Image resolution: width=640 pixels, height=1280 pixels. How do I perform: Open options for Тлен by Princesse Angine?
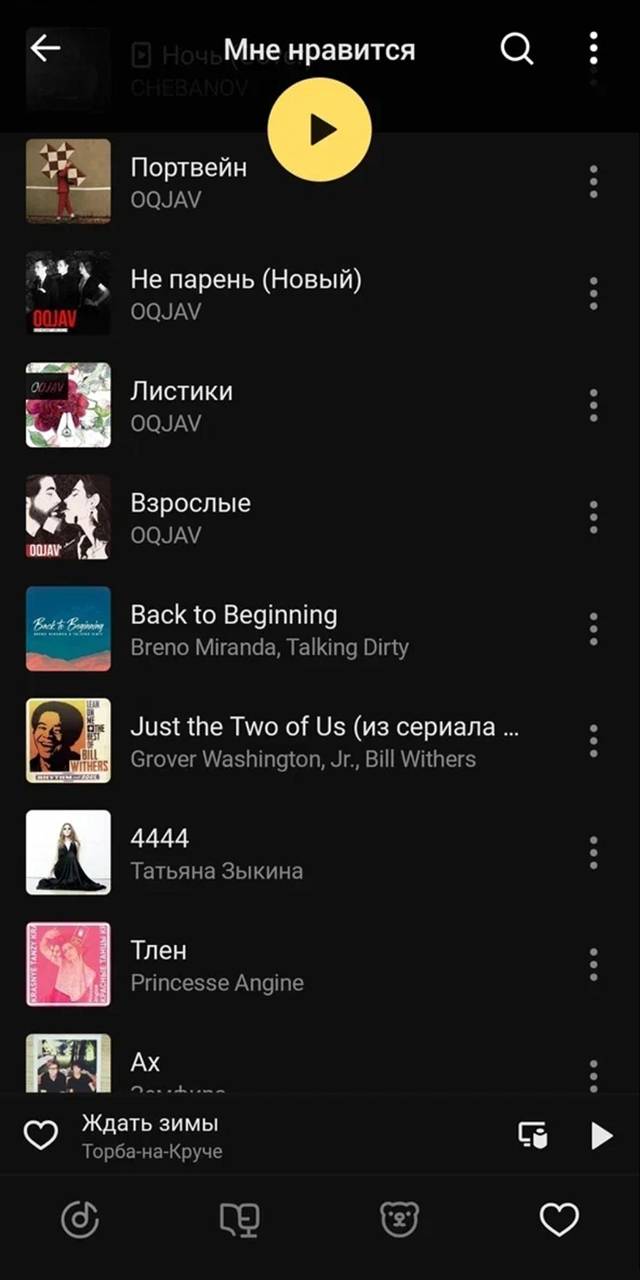[x=593, y=965]
